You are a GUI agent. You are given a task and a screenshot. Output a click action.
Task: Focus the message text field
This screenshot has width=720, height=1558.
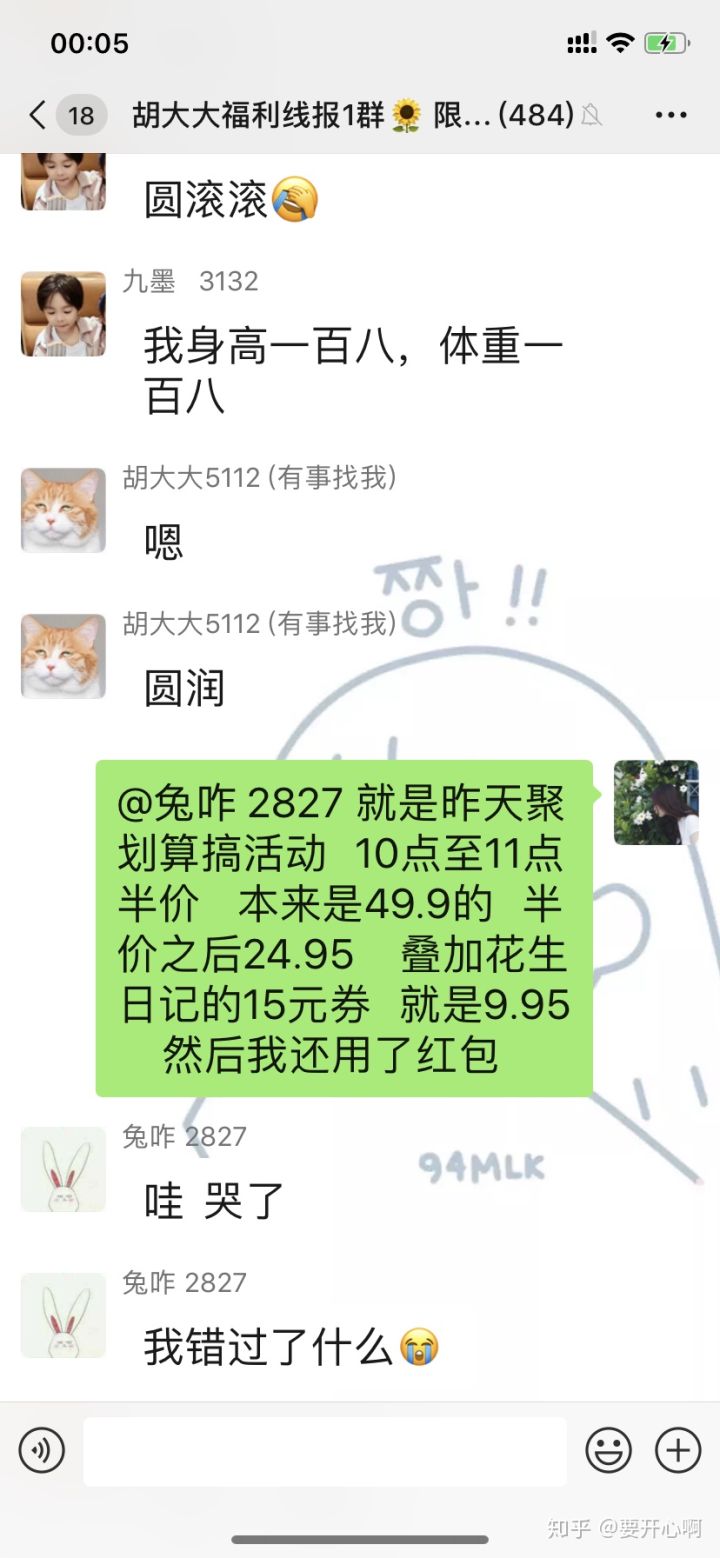click(324, 1451)
